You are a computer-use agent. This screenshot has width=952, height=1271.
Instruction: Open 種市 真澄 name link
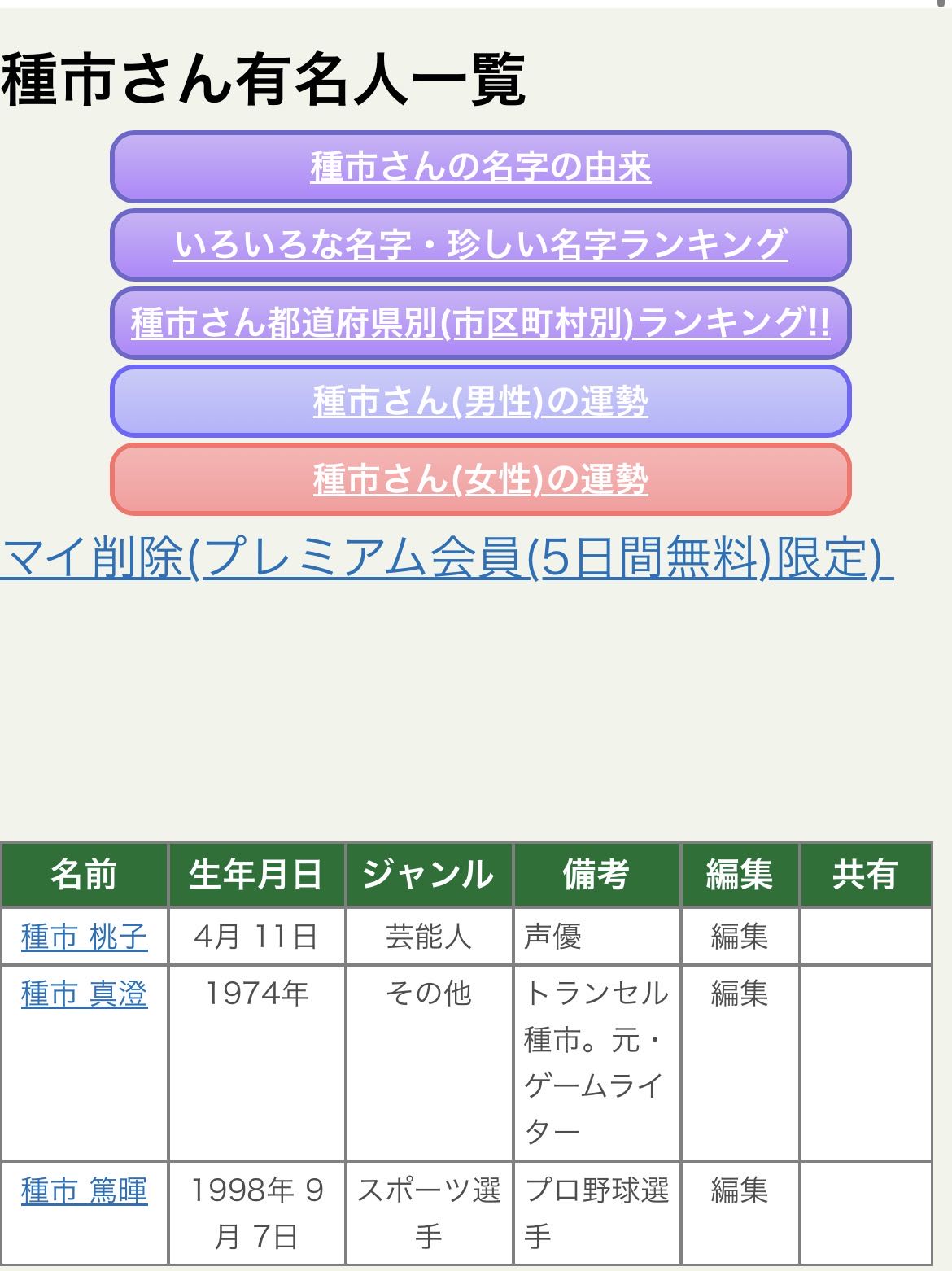coord(85,994)
